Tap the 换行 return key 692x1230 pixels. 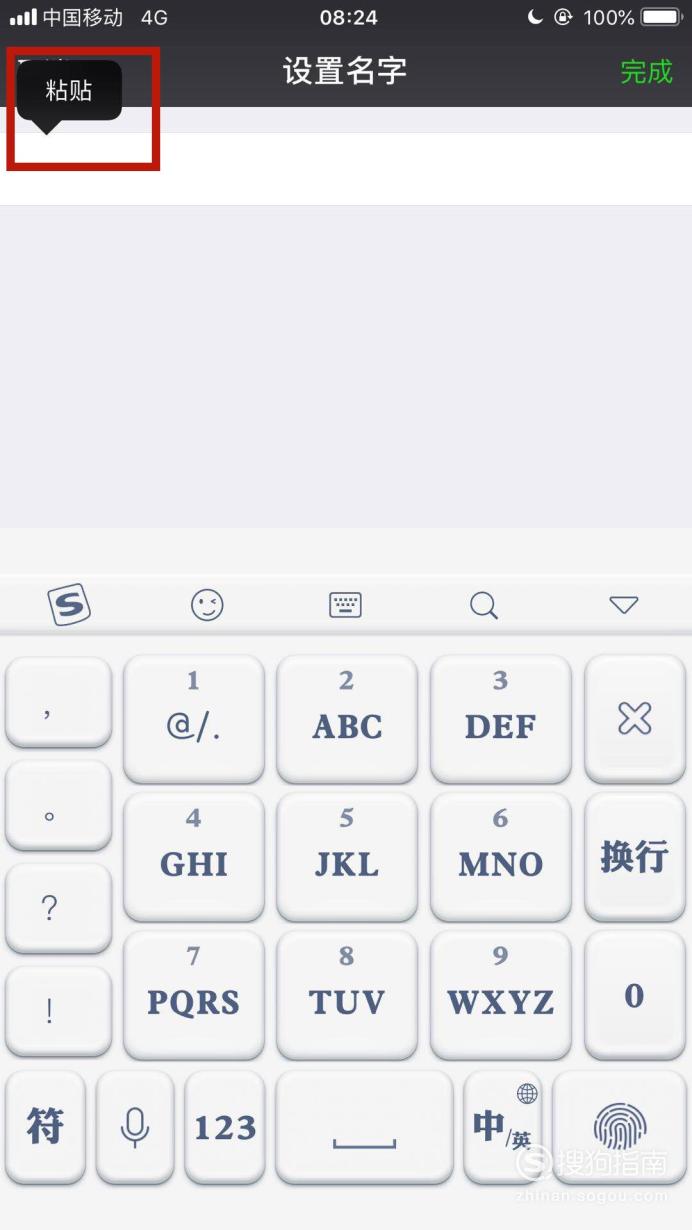pos(635,857)
